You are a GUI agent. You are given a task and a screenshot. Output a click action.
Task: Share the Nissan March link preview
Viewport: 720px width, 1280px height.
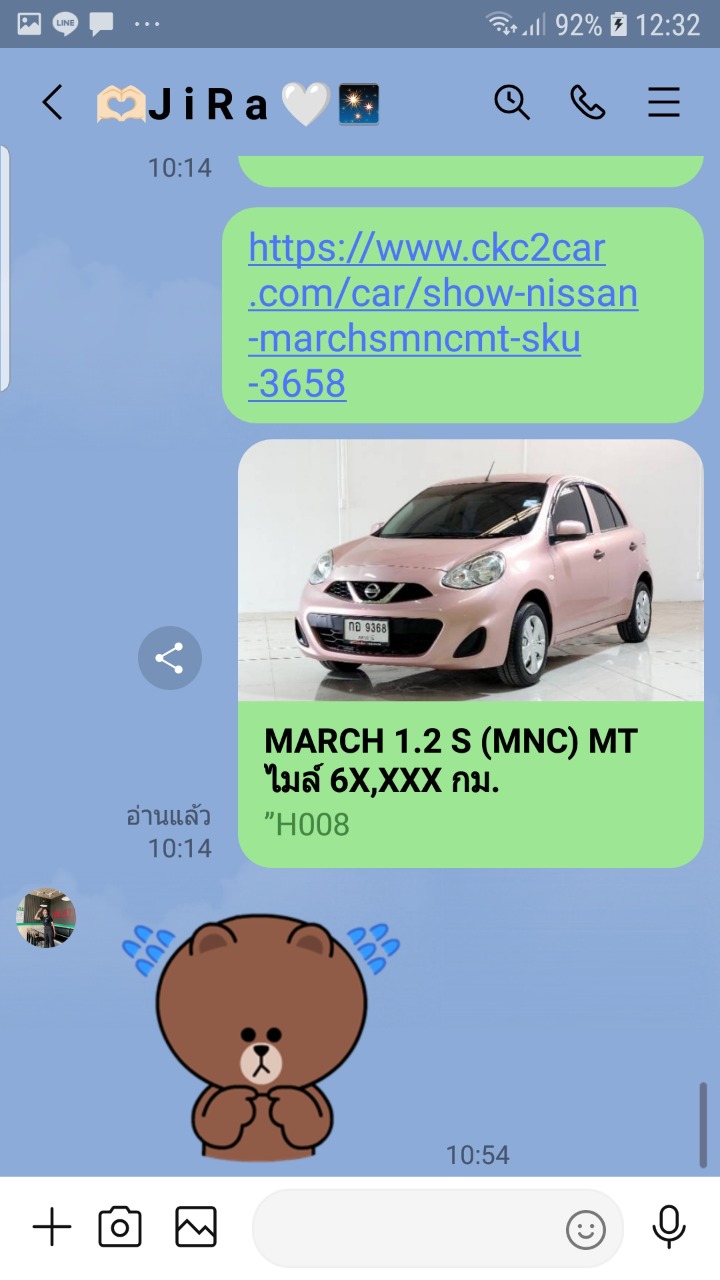tap(170, 658)
